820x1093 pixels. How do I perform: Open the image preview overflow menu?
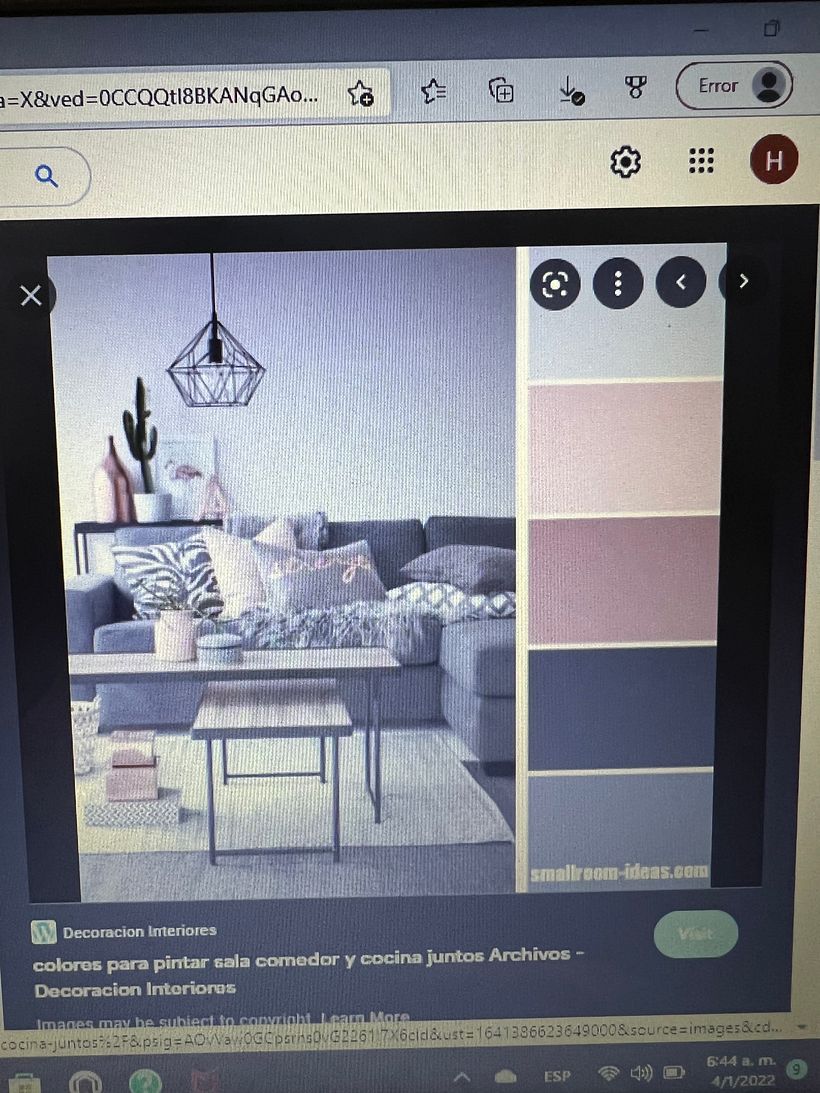(617, 284)
